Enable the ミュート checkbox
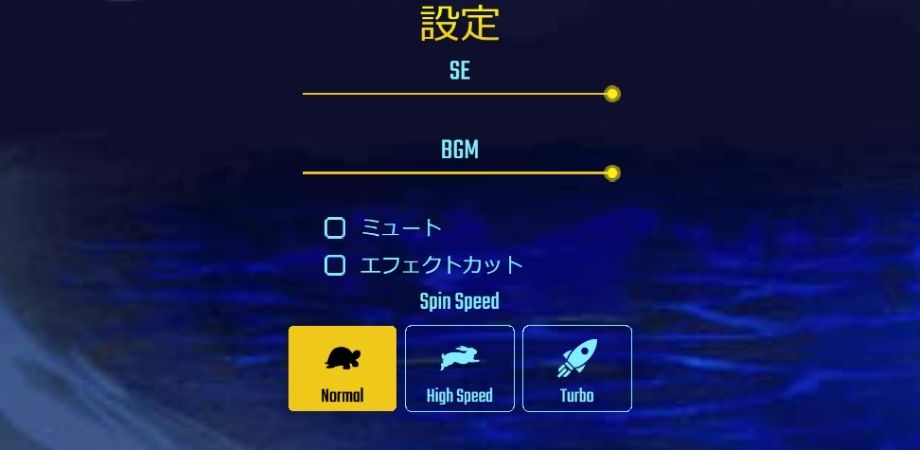 coord(335,228)
